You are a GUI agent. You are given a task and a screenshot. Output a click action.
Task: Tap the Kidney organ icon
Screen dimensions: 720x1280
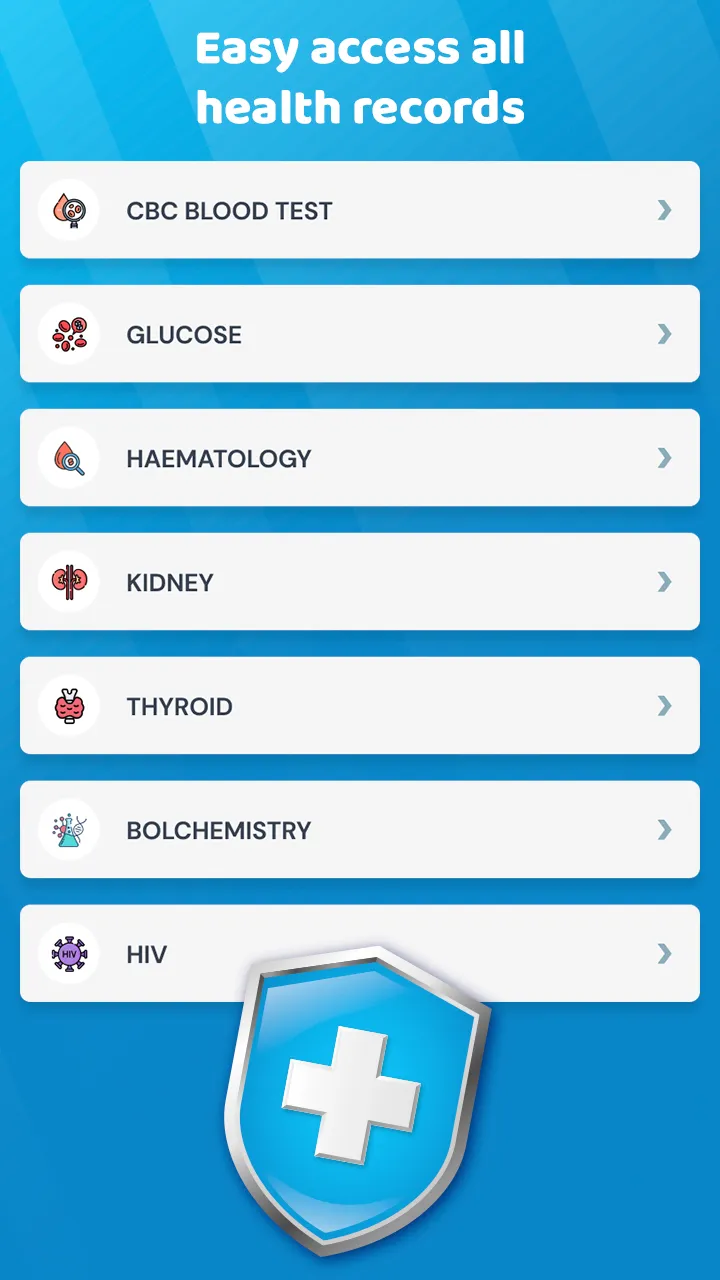[x=68, y=582]
